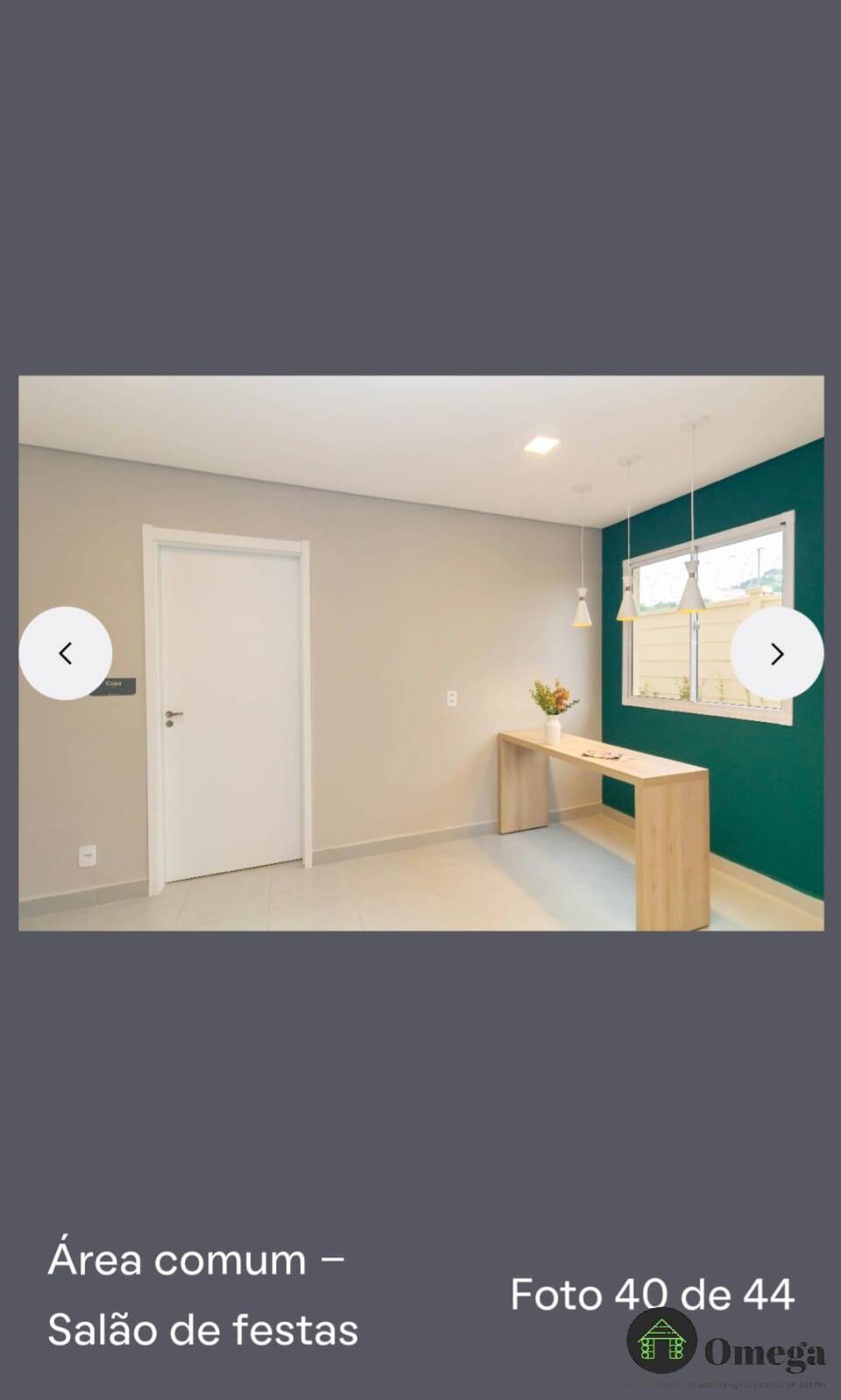
Task: Go to the previous photo
Action: pyautogui.click(x=66, y=653)
